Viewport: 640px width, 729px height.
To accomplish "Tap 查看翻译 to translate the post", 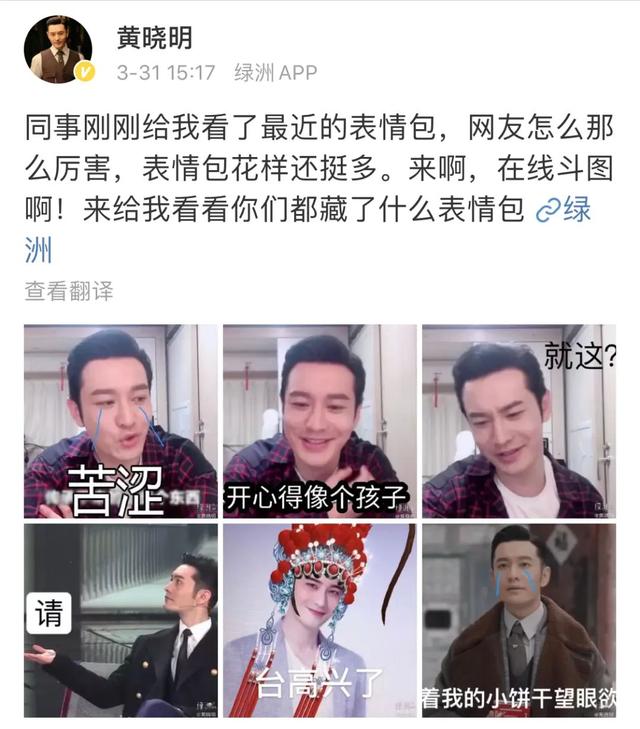I will click(x=69, y=291).
